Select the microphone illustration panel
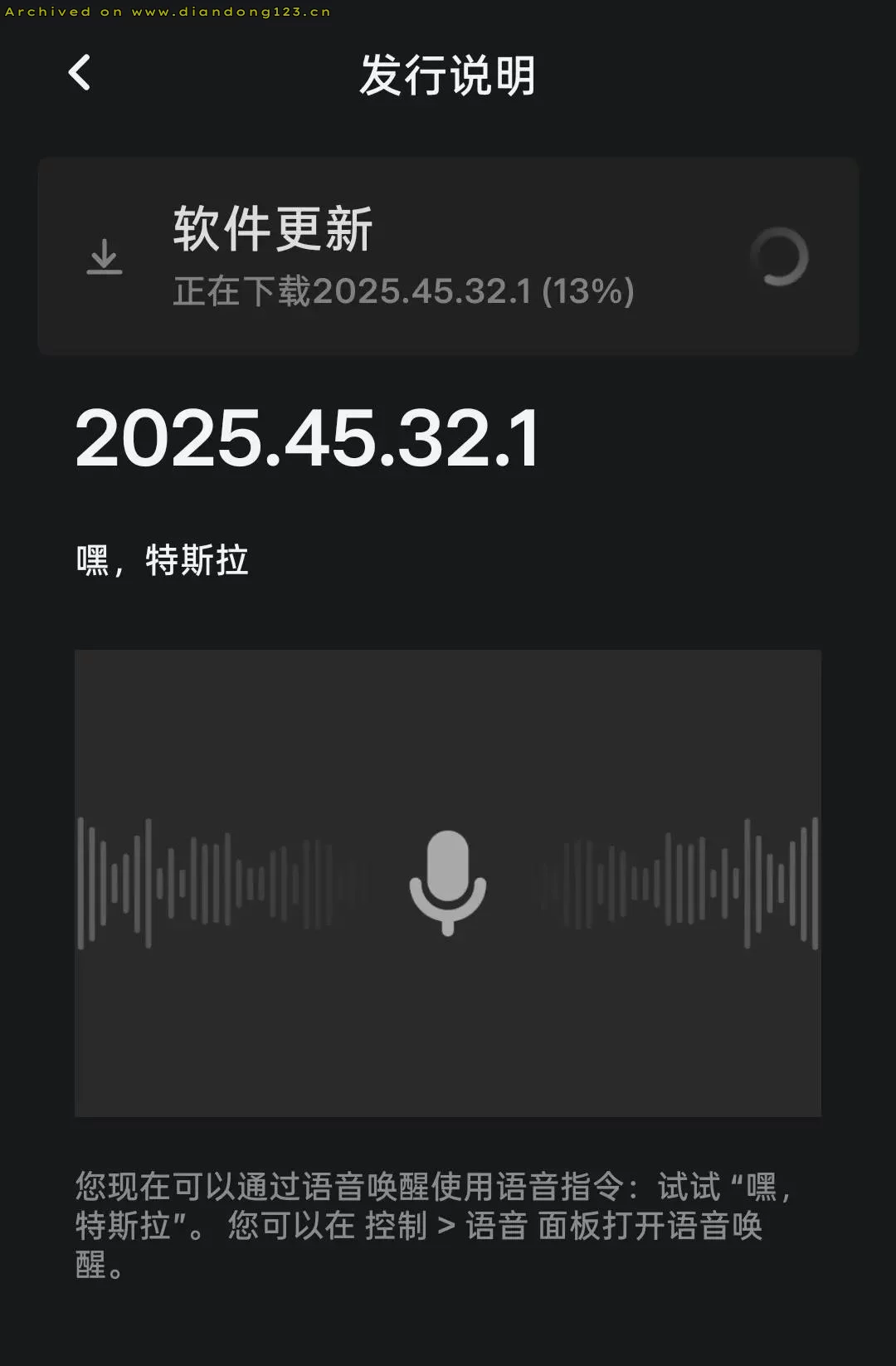The height and width of the screenshot is (1366, 896). (x=448, y=884)
